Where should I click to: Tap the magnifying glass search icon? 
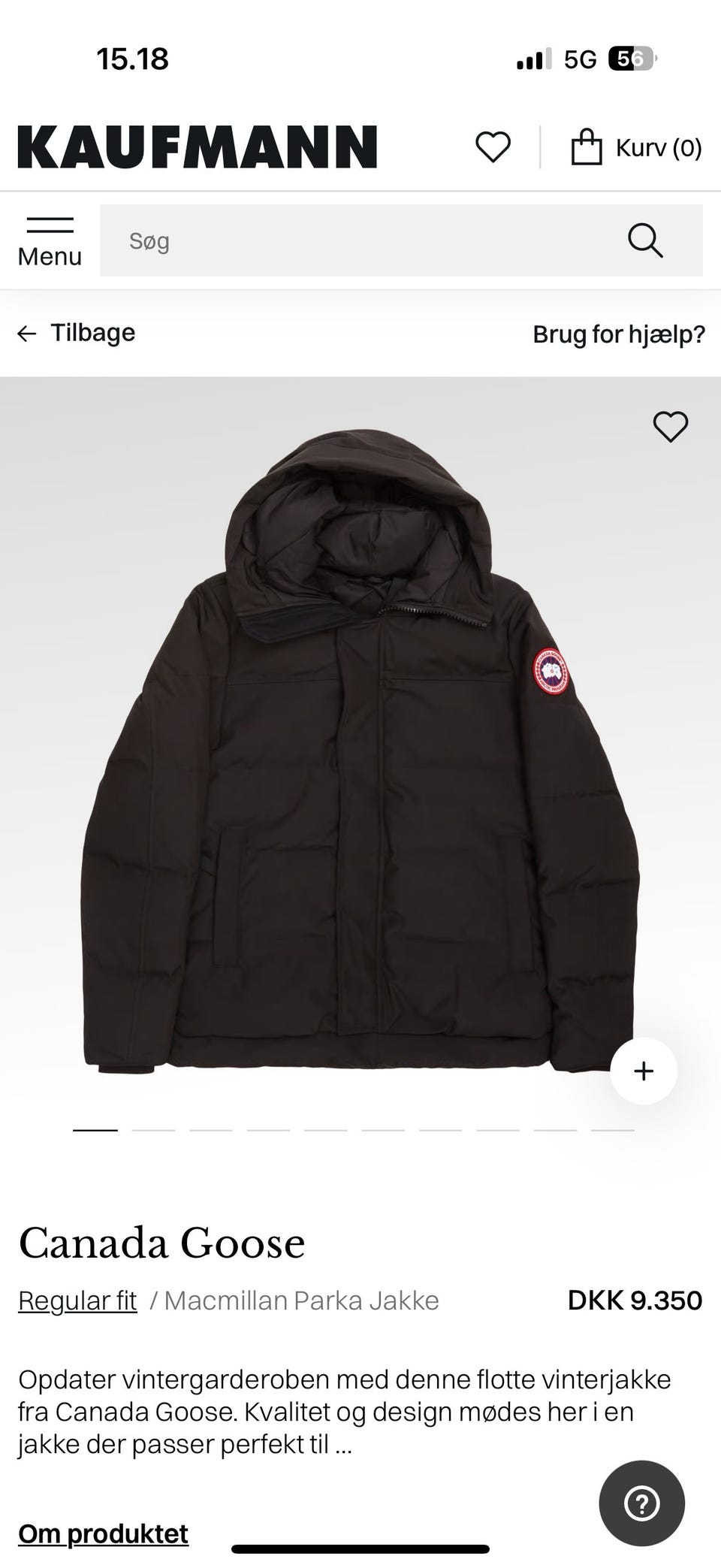[x=644, y=240]
